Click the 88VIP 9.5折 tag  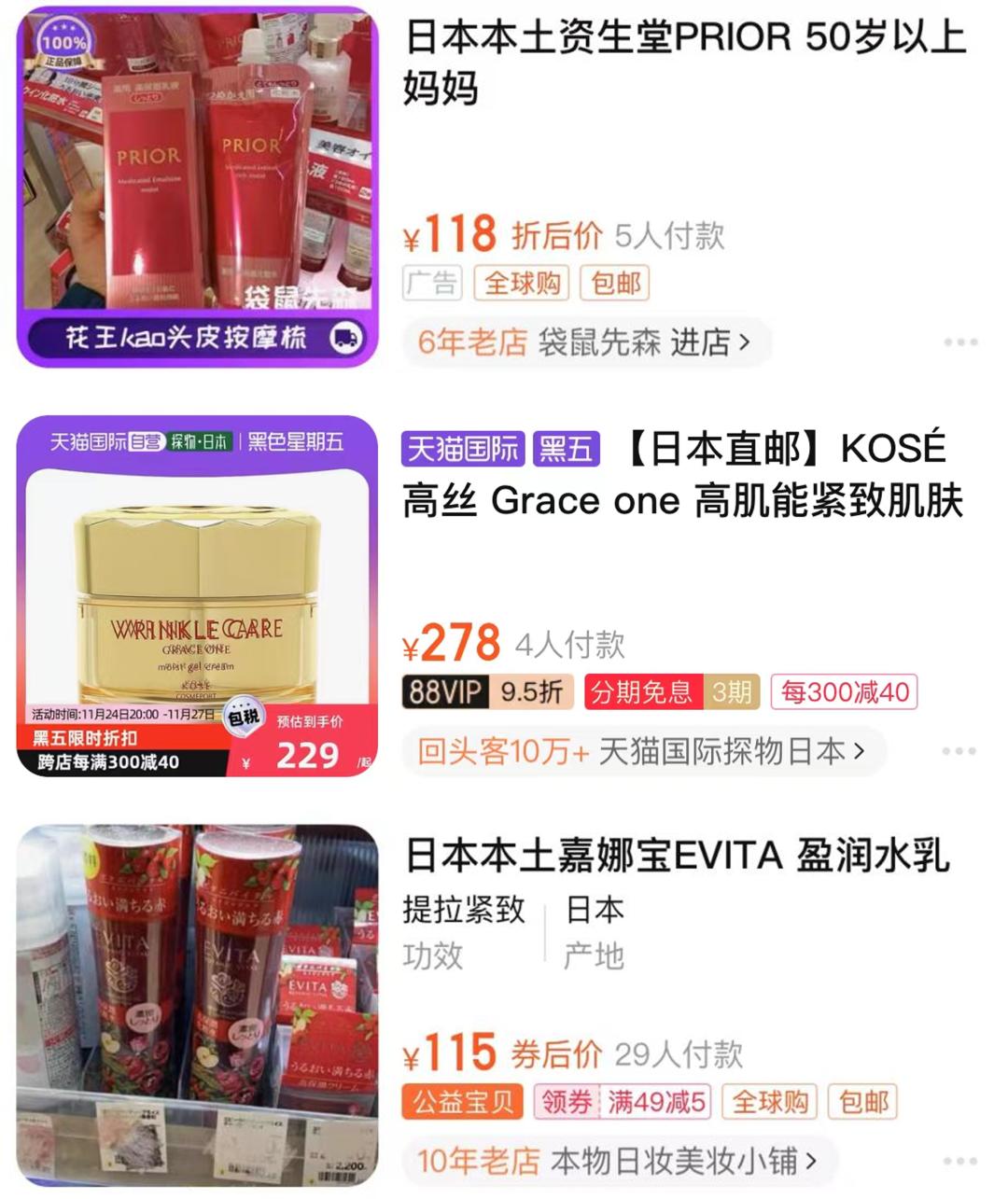coord(486,694)
